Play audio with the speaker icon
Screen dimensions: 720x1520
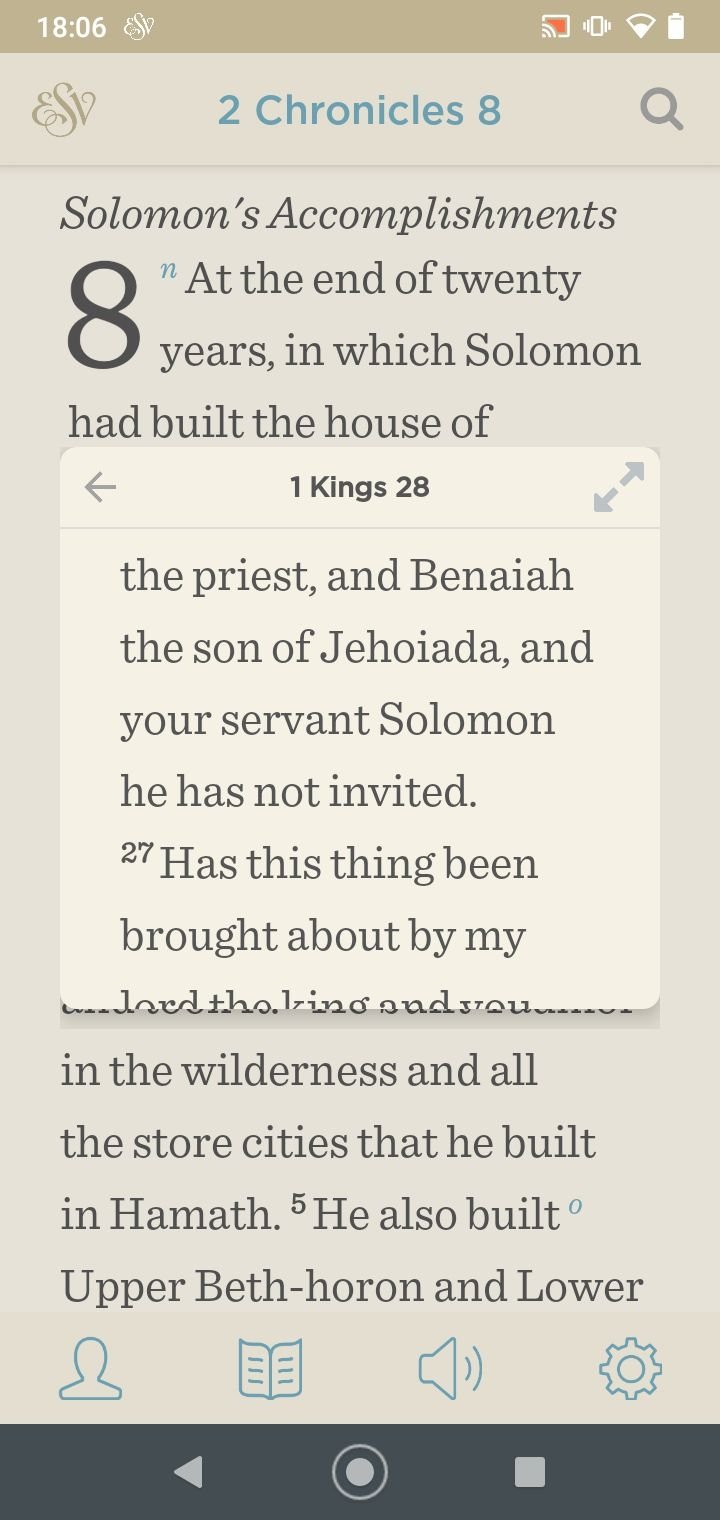click(x=450, y=1368)
